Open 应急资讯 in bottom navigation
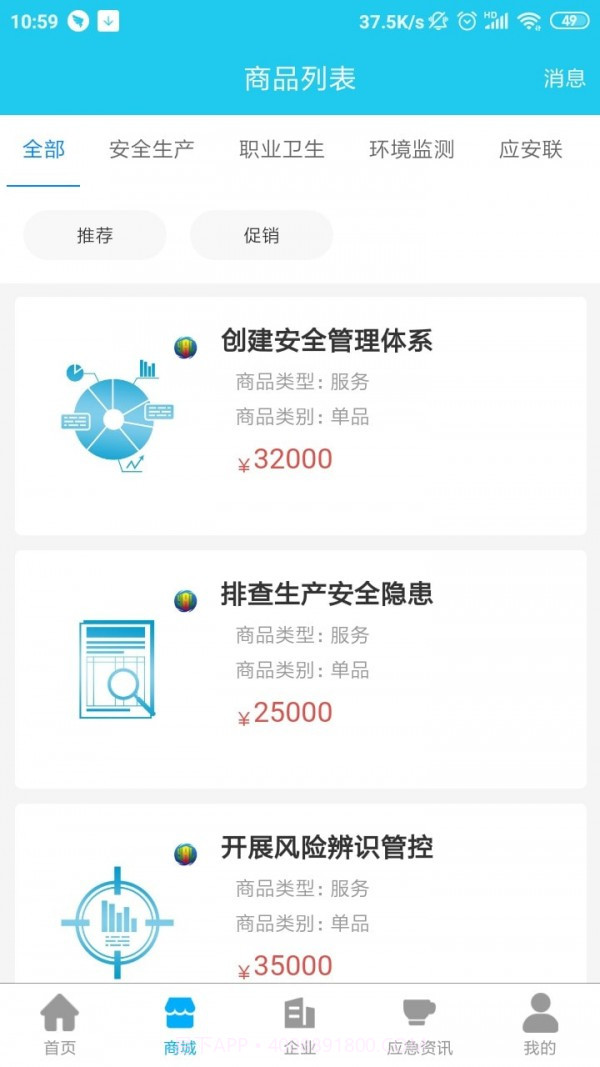Screen dimensions: 600x1067 (x=419, y=1026)
